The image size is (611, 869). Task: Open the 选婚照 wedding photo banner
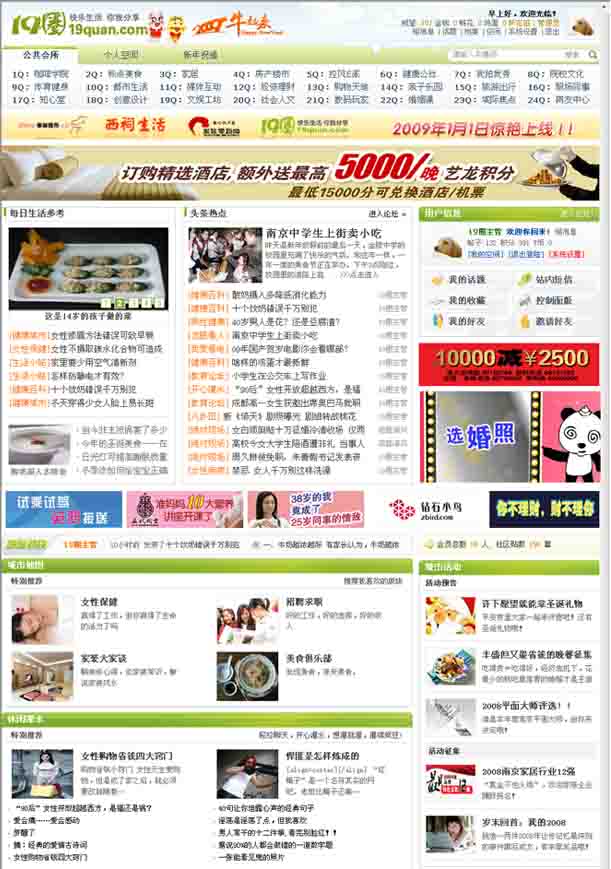coord(509,436)
